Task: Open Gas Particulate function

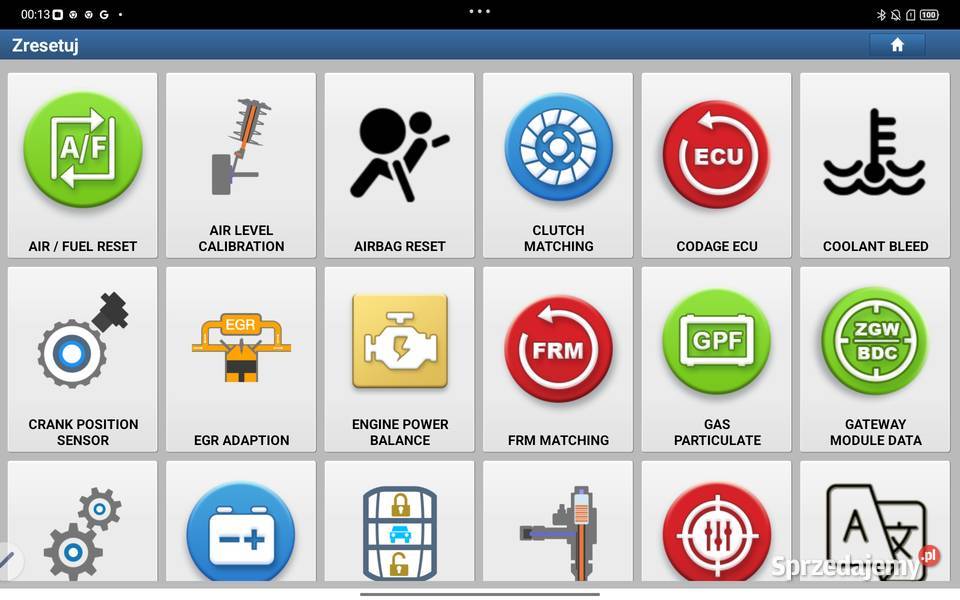Action: [x=717, y=359]
